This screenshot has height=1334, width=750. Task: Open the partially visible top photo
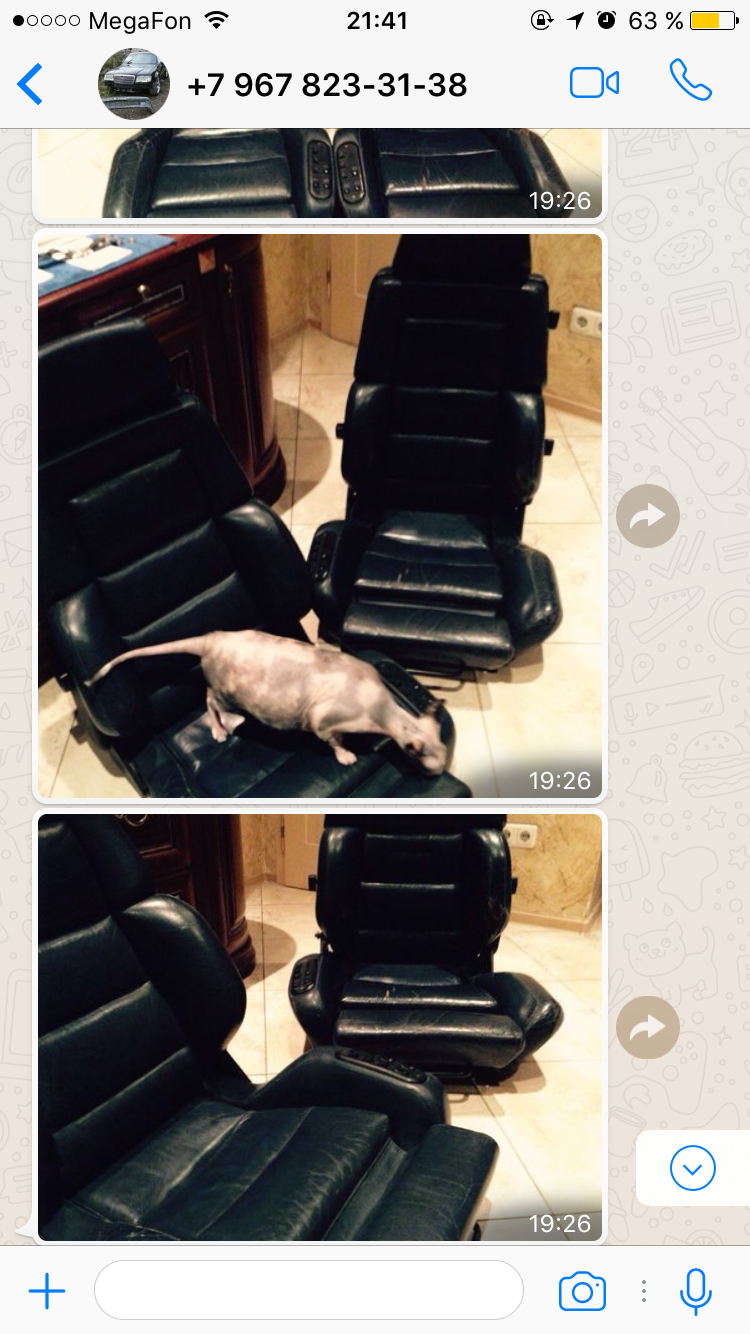tap(320, 173)
